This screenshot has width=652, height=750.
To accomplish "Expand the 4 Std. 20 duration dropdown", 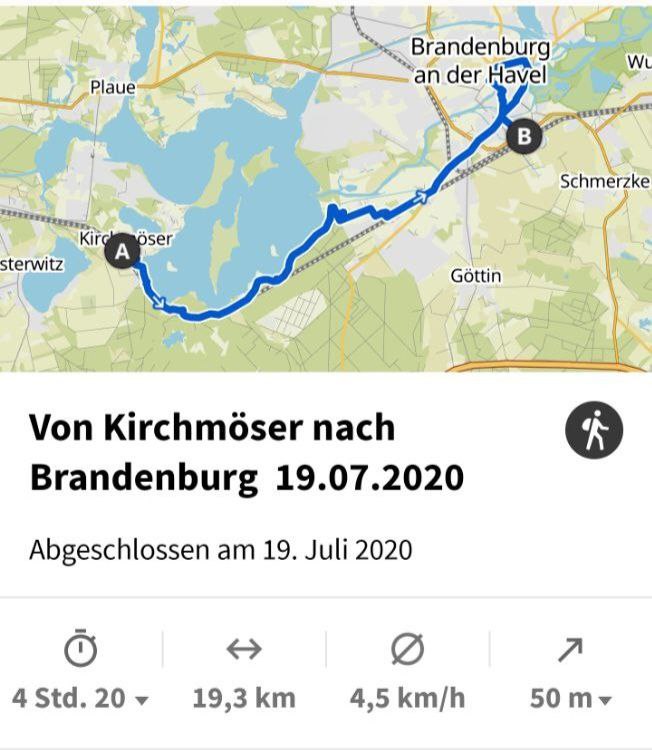I will tap(80, 698).
